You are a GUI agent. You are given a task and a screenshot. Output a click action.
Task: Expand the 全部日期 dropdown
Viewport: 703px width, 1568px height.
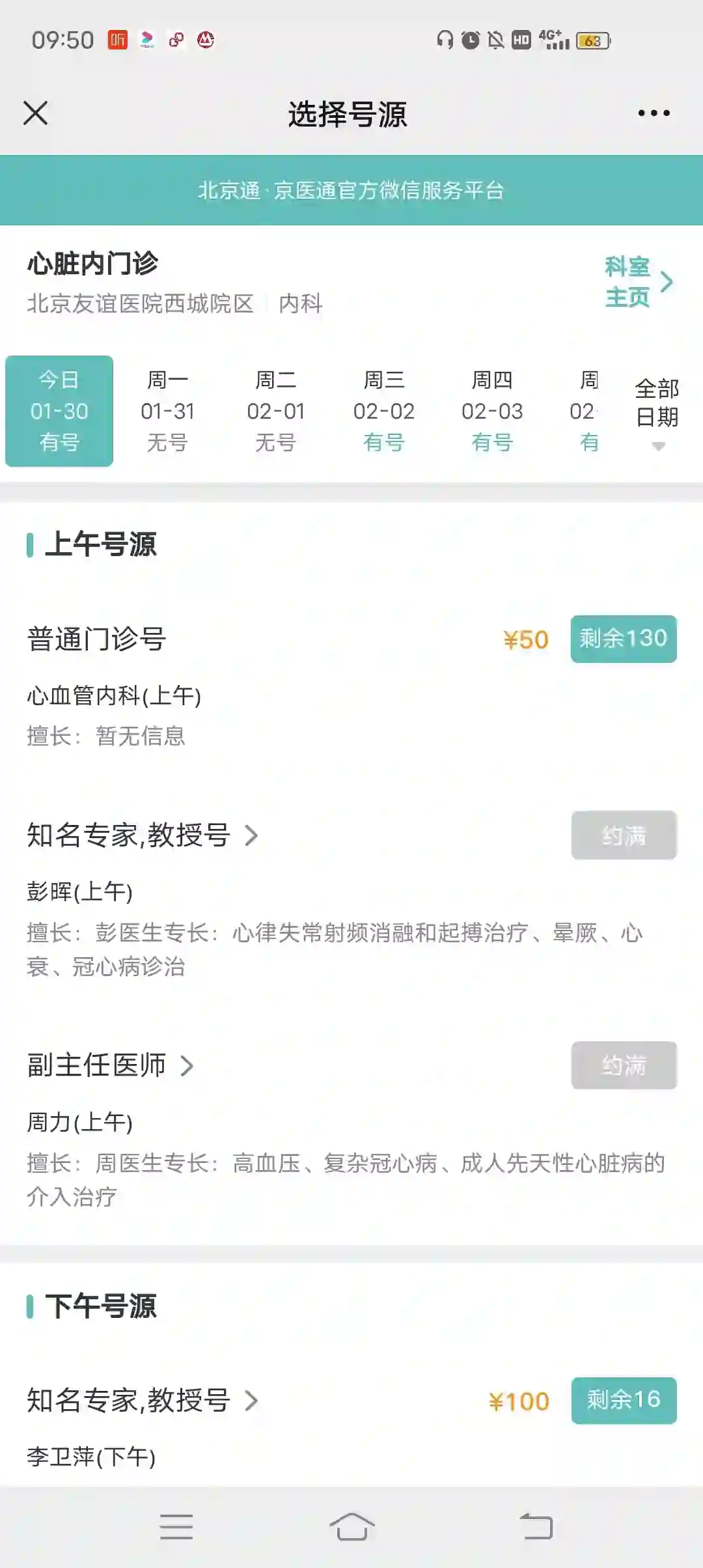coord(657,412)
